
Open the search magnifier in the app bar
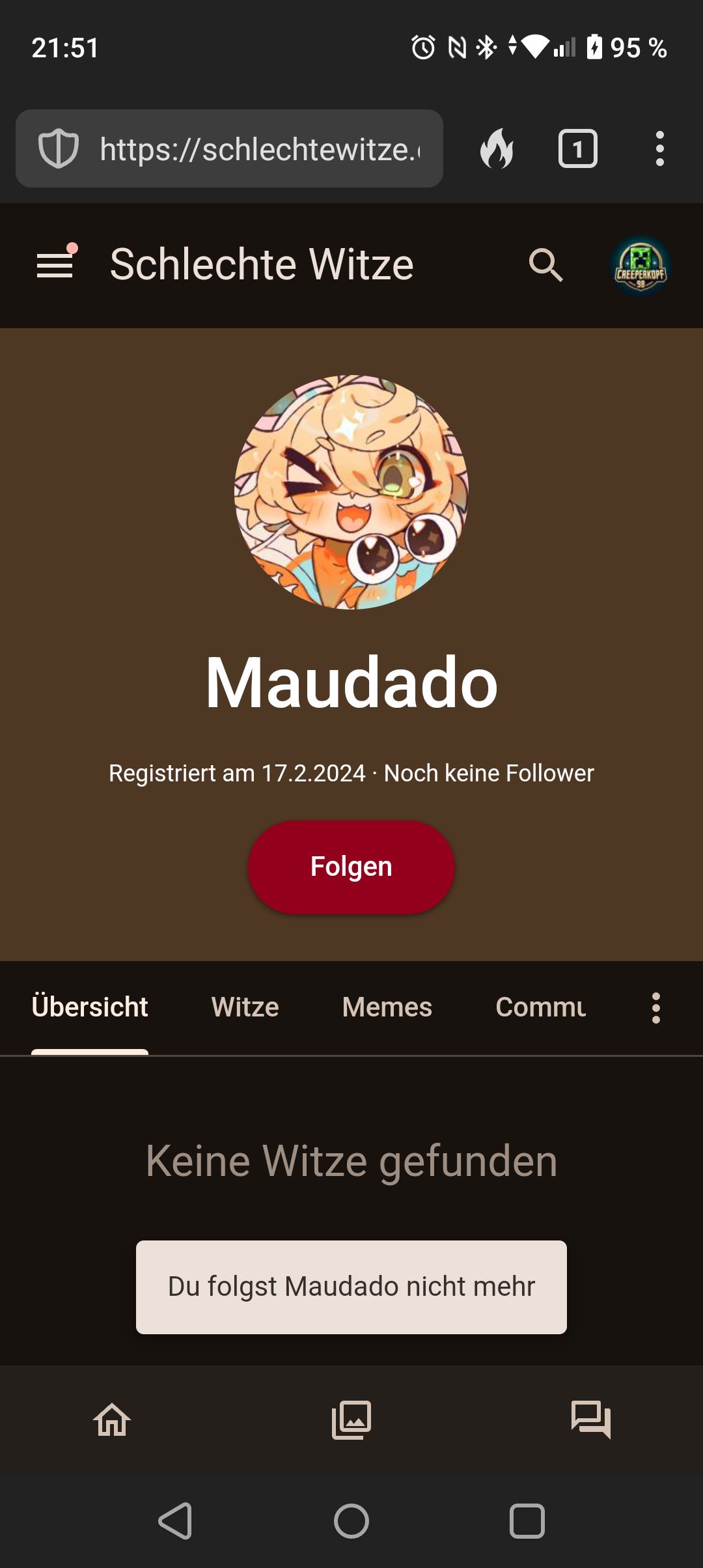coord(545,265)
